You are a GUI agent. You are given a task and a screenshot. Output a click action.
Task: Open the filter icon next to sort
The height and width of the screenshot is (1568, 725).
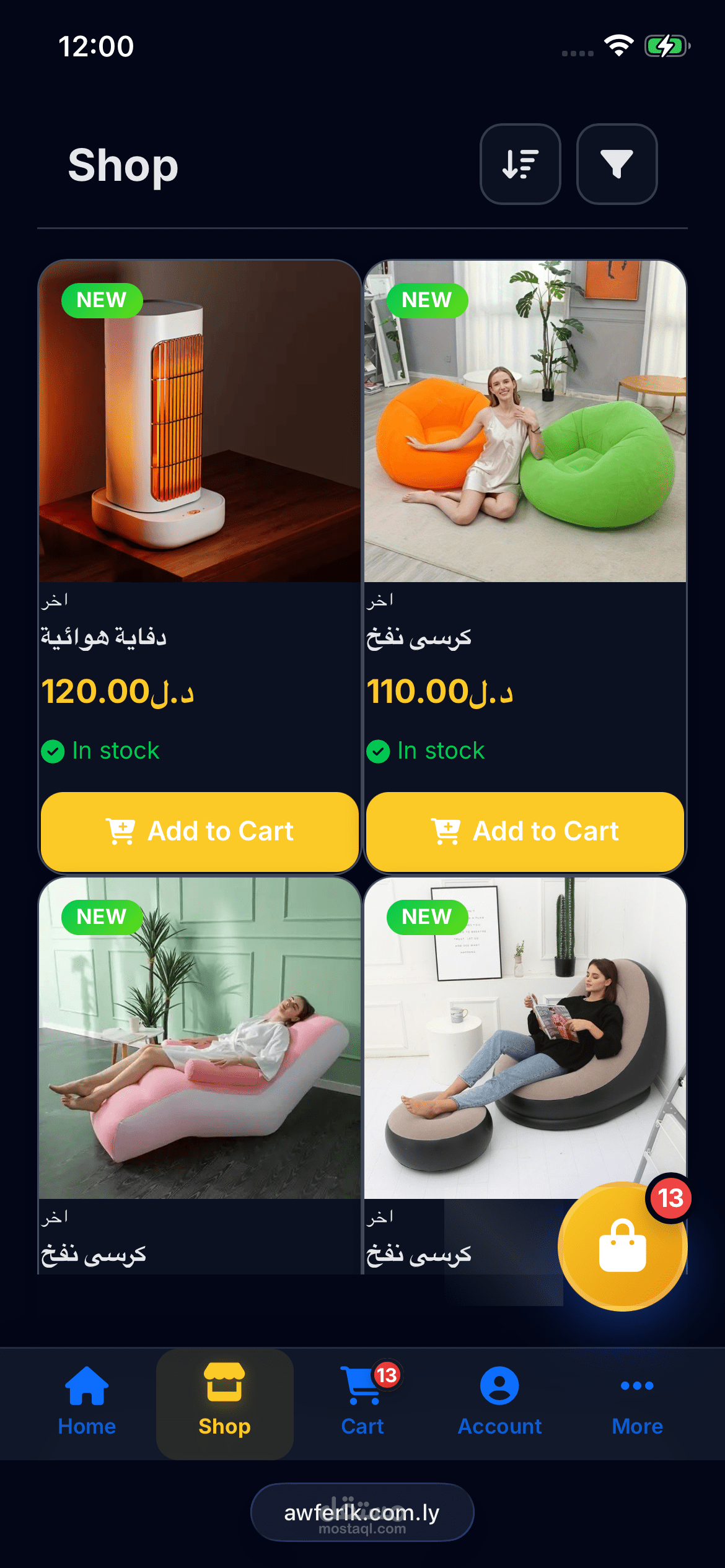coord(617,164)
